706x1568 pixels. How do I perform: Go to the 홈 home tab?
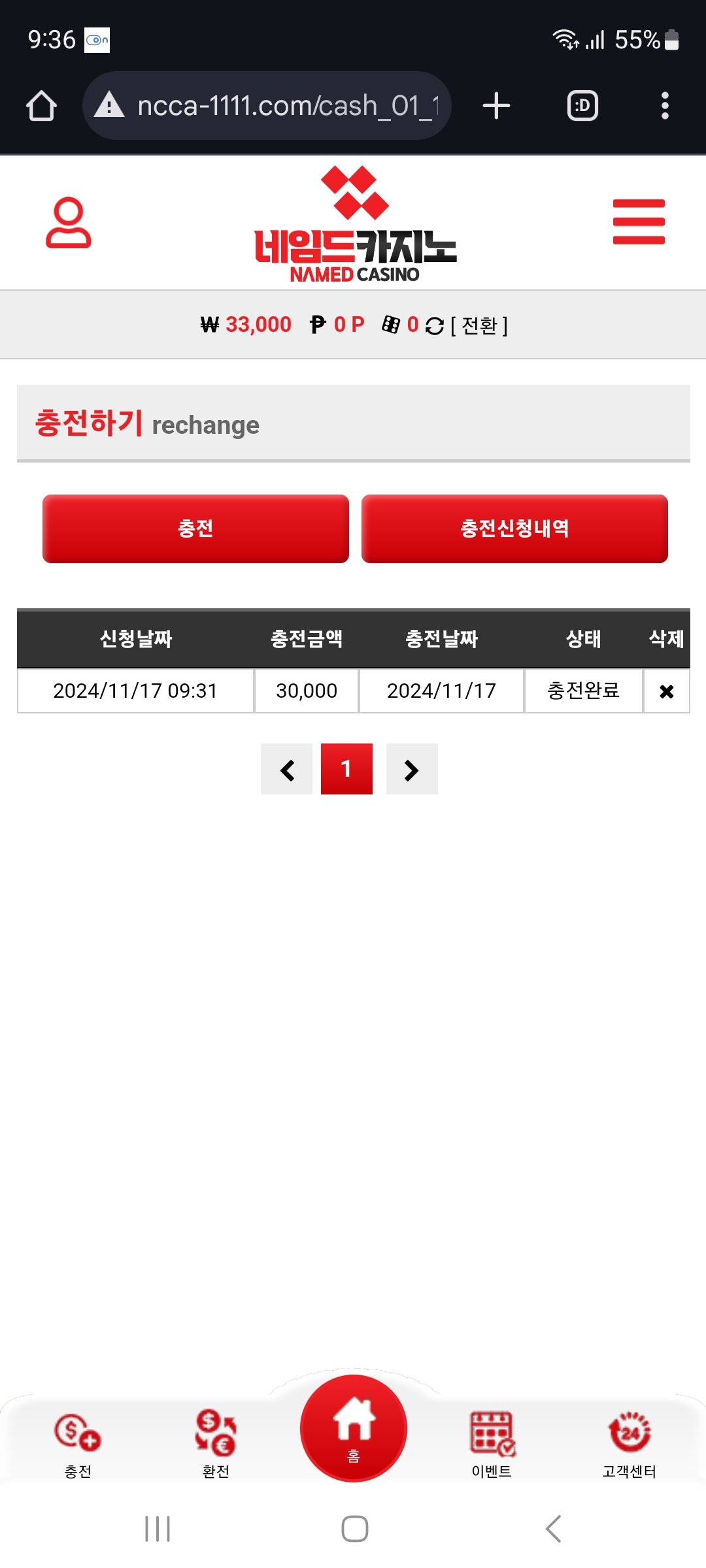coord(353,1429)
